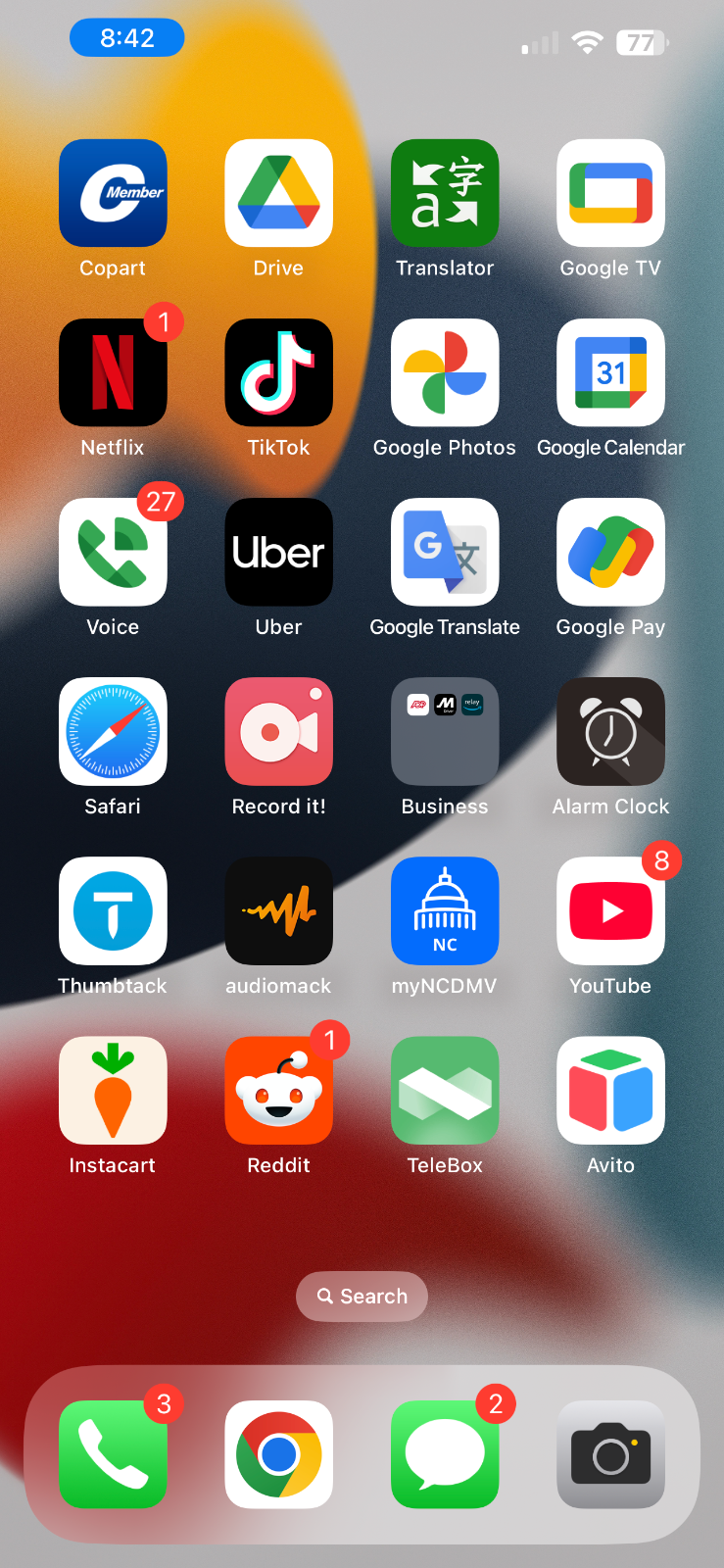
Task: Open Messages from the dock
Action: pos(445,1454)
